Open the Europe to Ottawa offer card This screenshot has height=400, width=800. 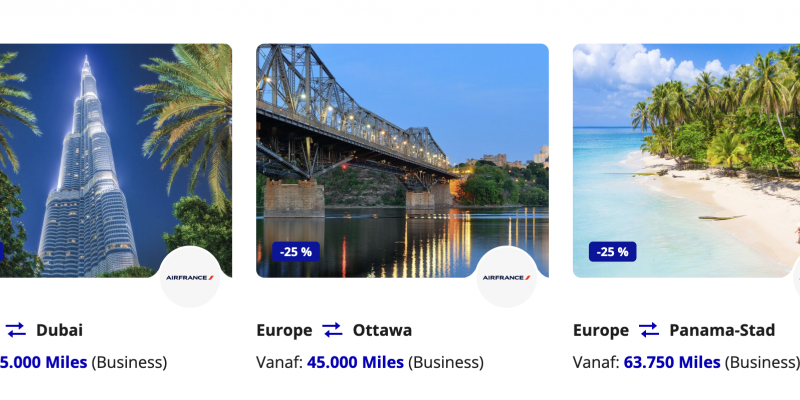[402, 160]
